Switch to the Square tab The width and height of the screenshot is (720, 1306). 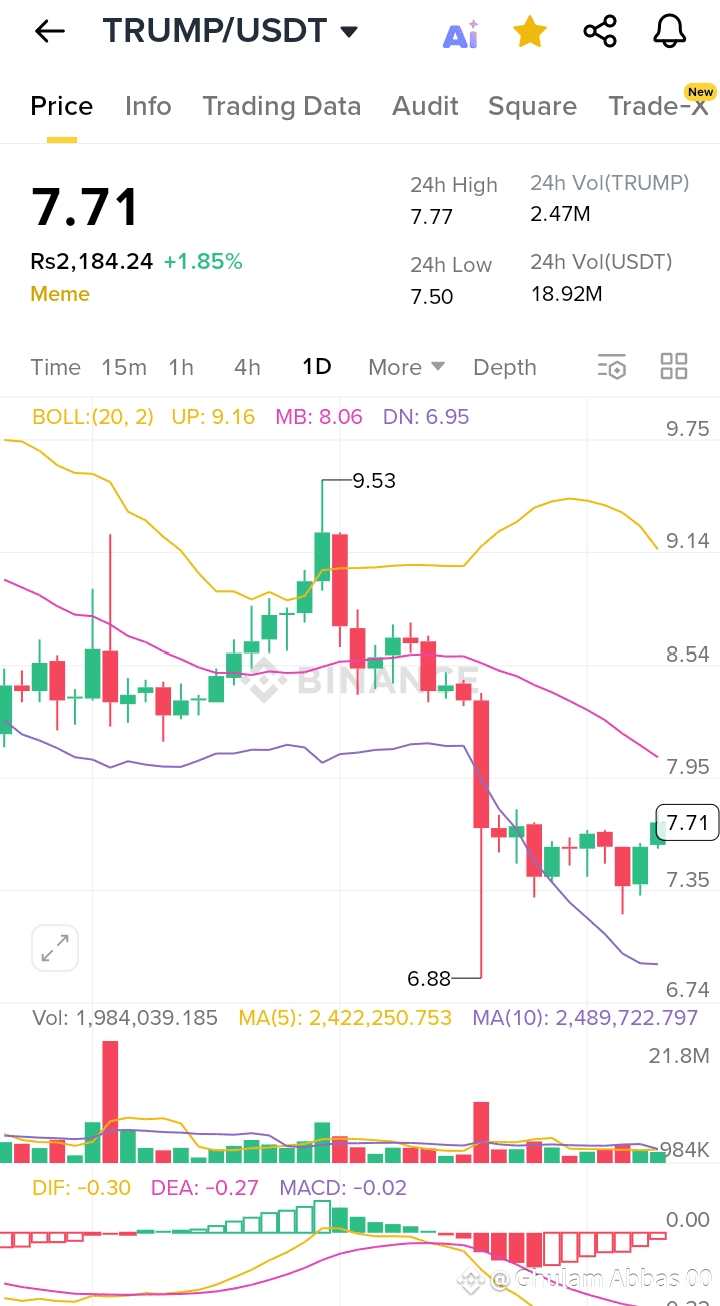[x=532, y=106]
